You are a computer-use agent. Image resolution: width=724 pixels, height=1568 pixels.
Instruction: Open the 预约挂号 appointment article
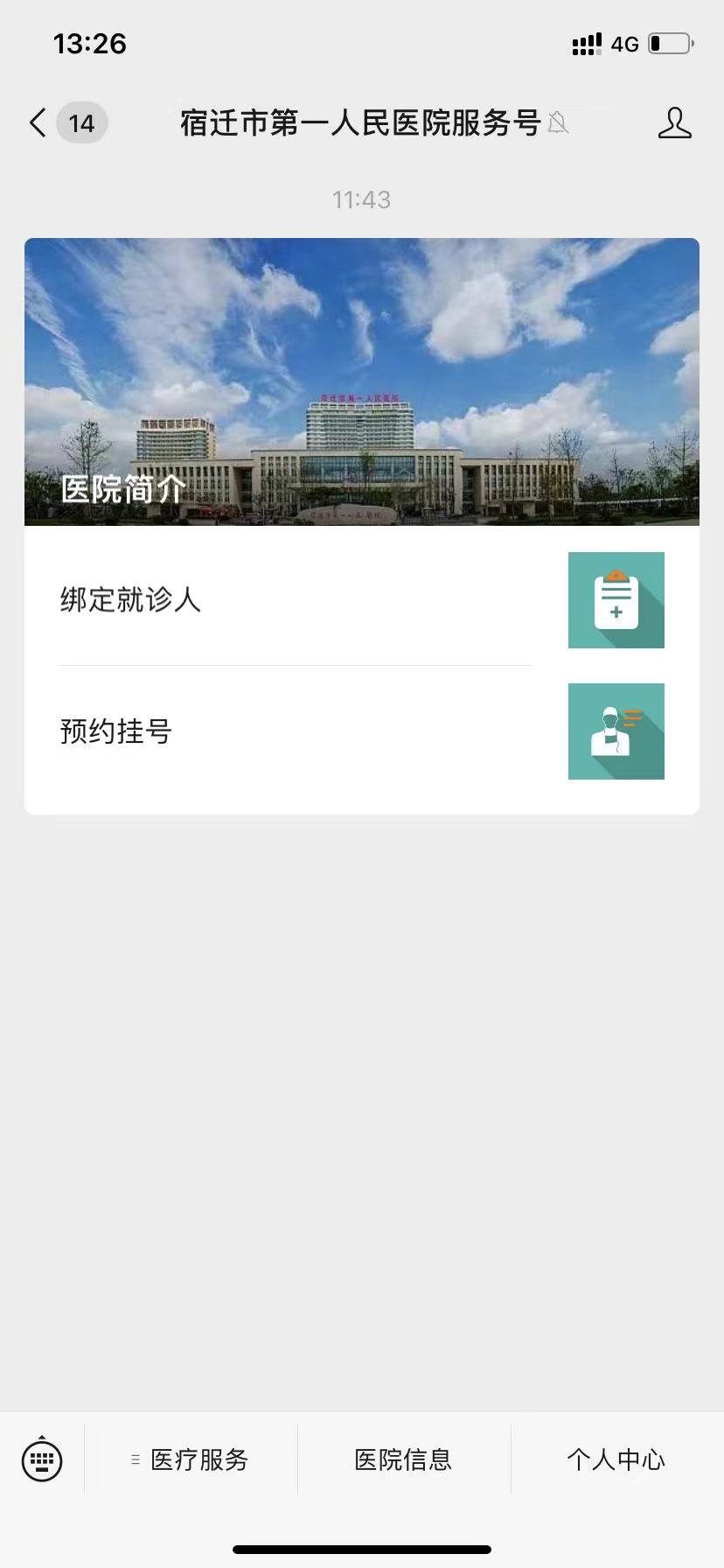[296, 731]
